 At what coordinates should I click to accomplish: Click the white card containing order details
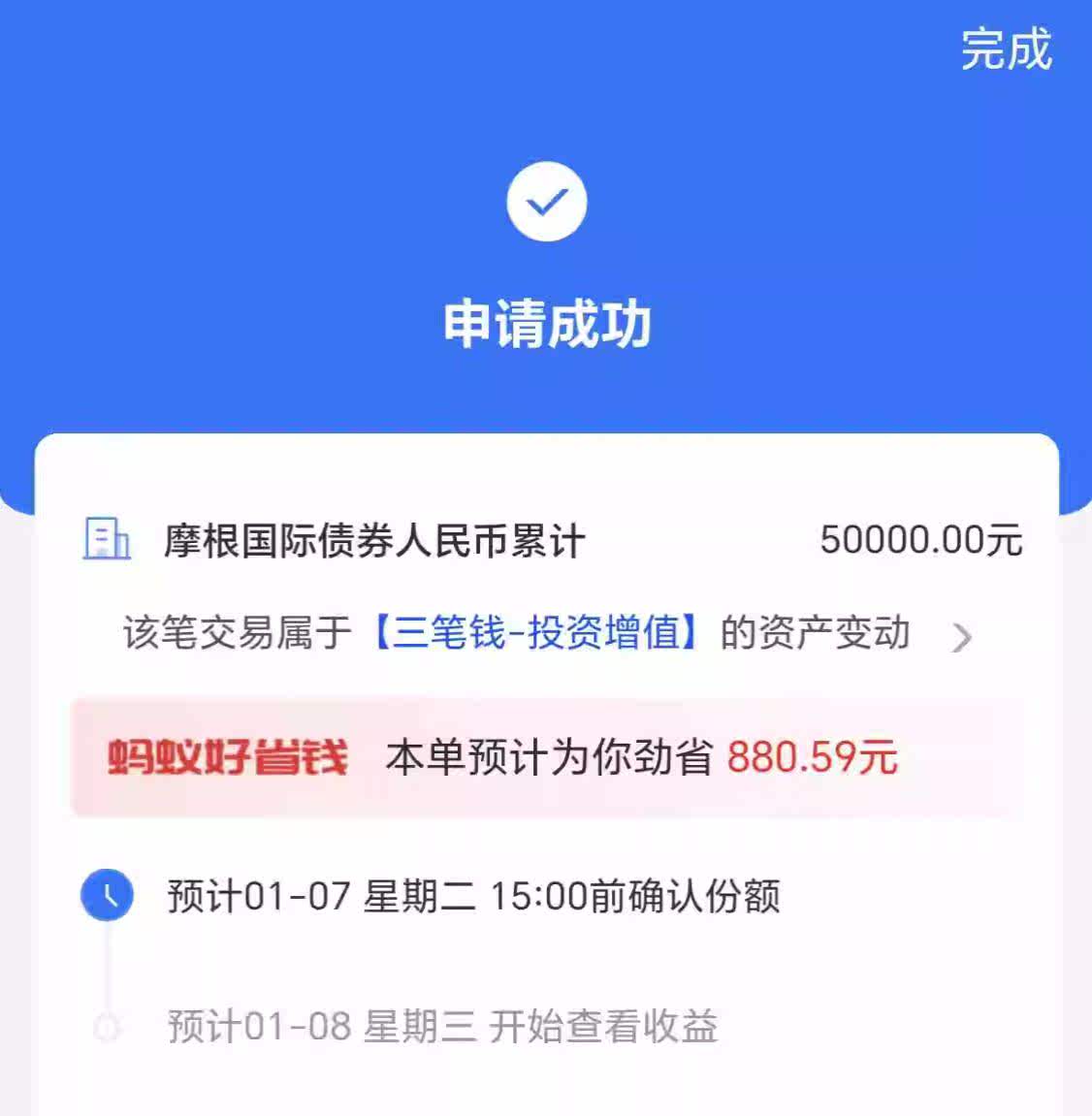[548, 776]
